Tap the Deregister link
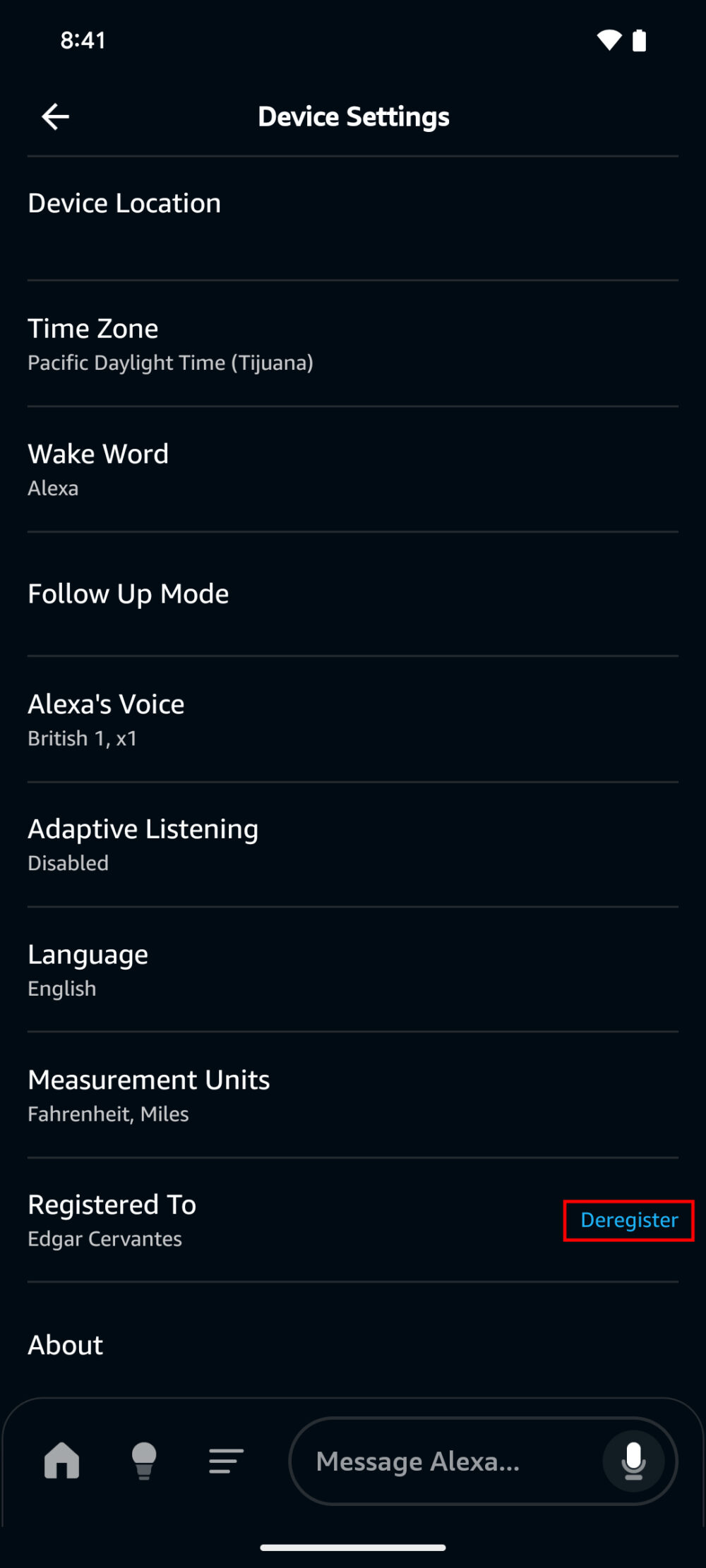Screen dimensions: 706x1568 [628, 1219]
